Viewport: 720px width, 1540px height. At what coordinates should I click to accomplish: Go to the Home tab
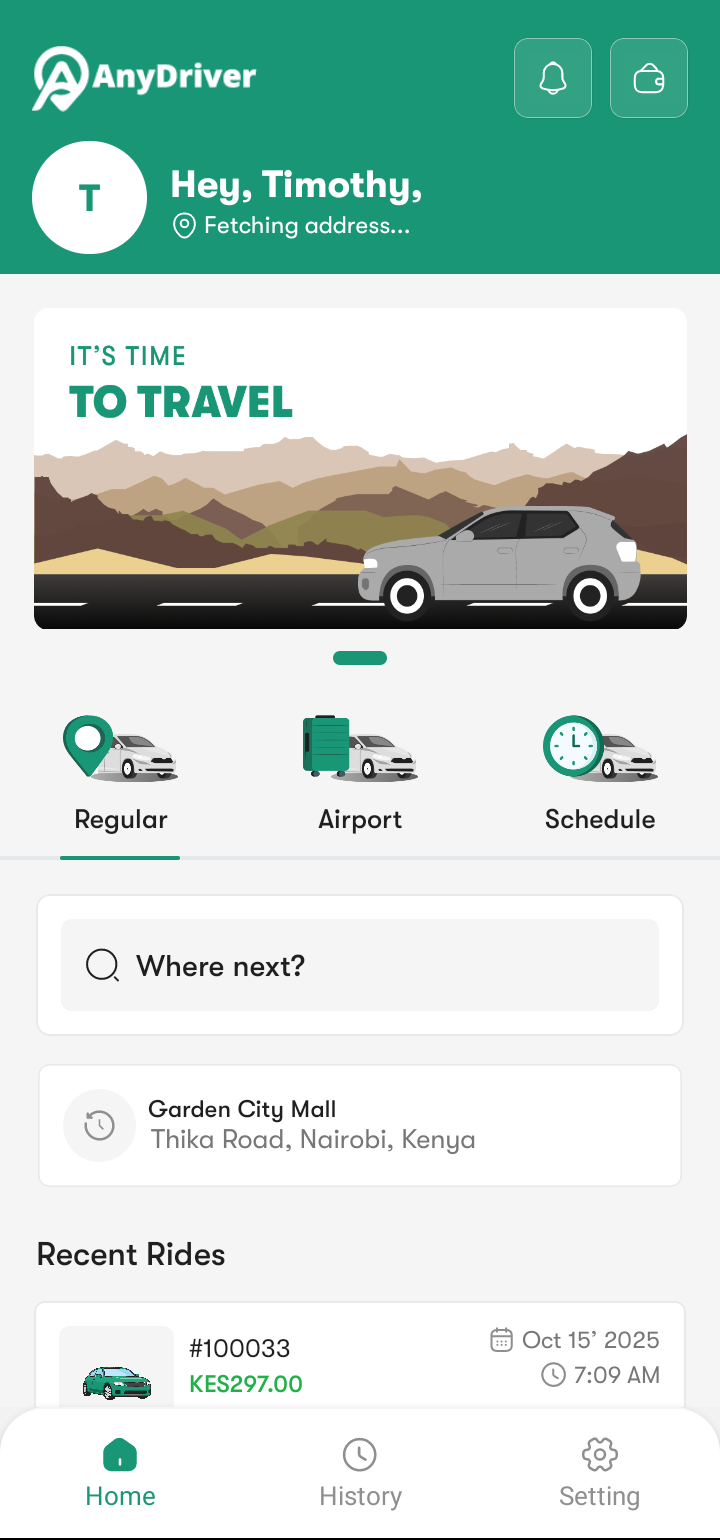[120, 1473]
